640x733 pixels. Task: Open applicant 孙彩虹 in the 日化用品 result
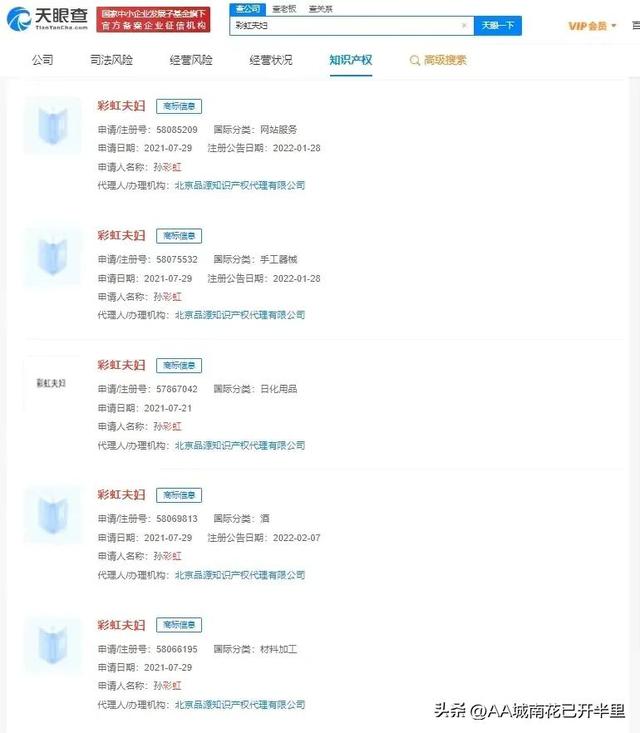167,427
